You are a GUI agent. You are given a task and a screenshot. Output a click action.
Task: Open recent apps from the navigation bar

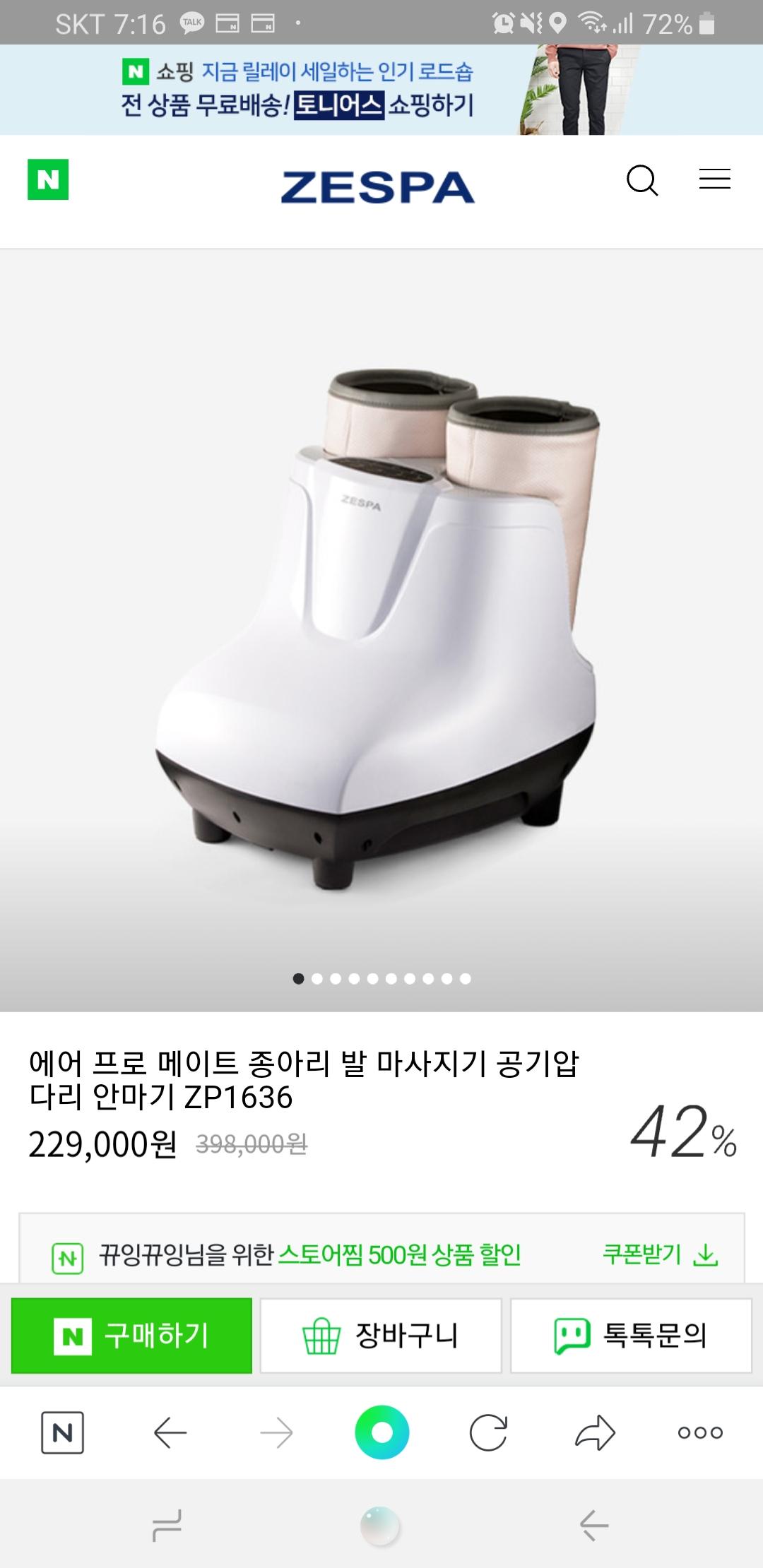(167, 1526)
